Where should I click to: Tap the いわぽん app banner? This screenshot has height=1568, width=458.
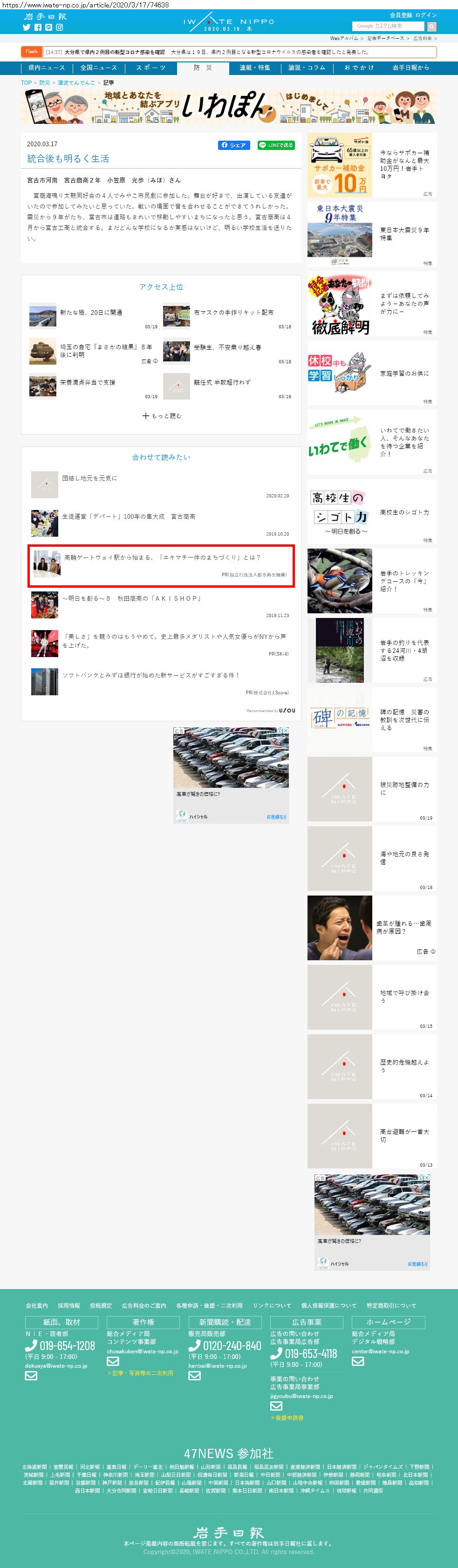coord(228,107)
